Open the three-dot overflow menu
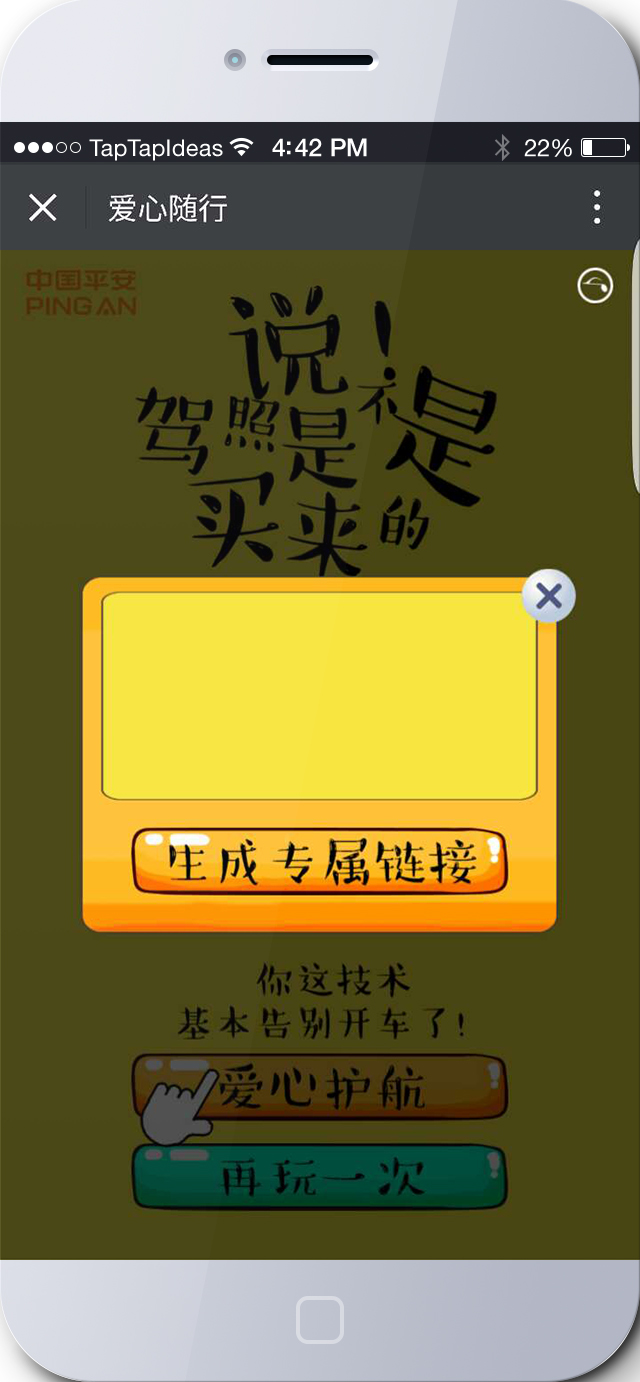The width and height of the screenshot is (640, 1382). tap(596, 207)
